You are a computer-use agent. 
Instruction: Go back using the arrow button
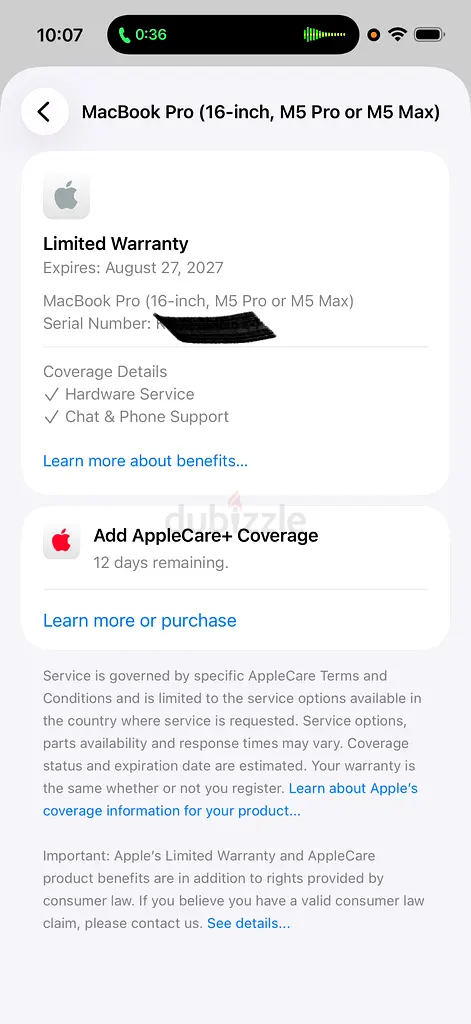click(x=44, y=112)
